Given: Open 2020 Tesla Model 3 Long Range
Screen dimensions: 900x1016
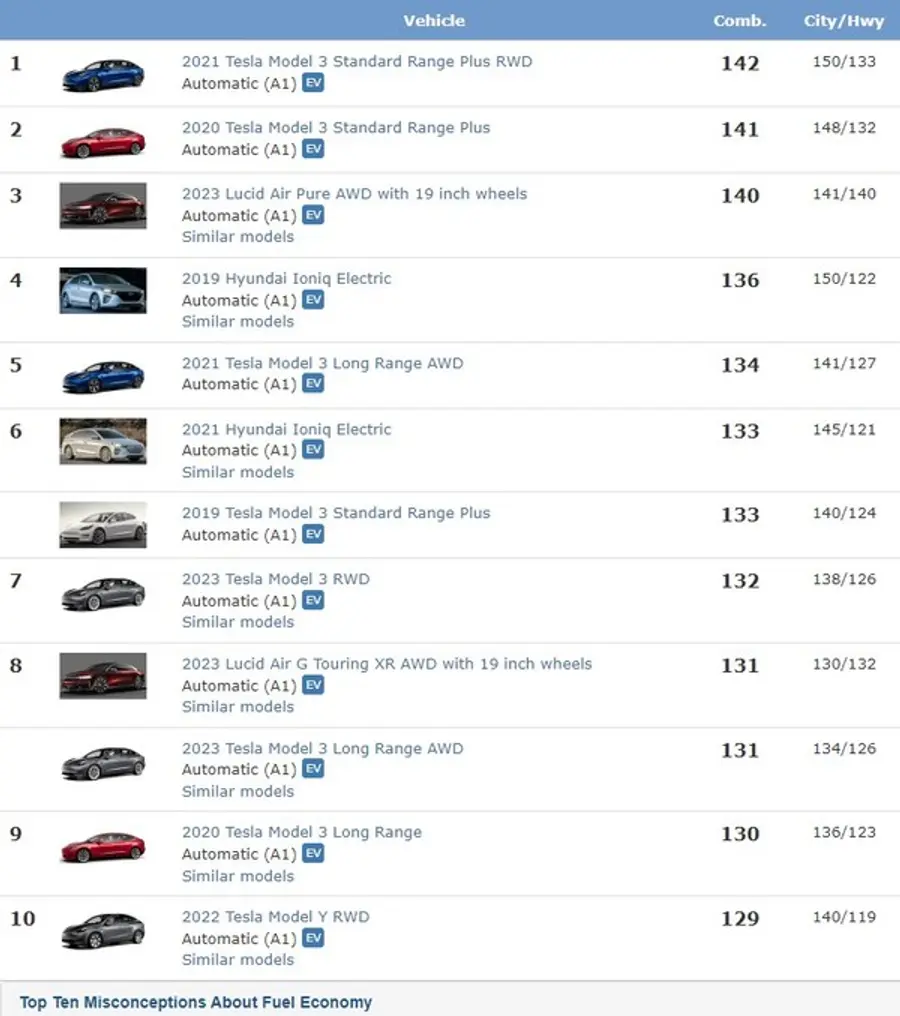Looking at the screenshot, I should point(301,833).
